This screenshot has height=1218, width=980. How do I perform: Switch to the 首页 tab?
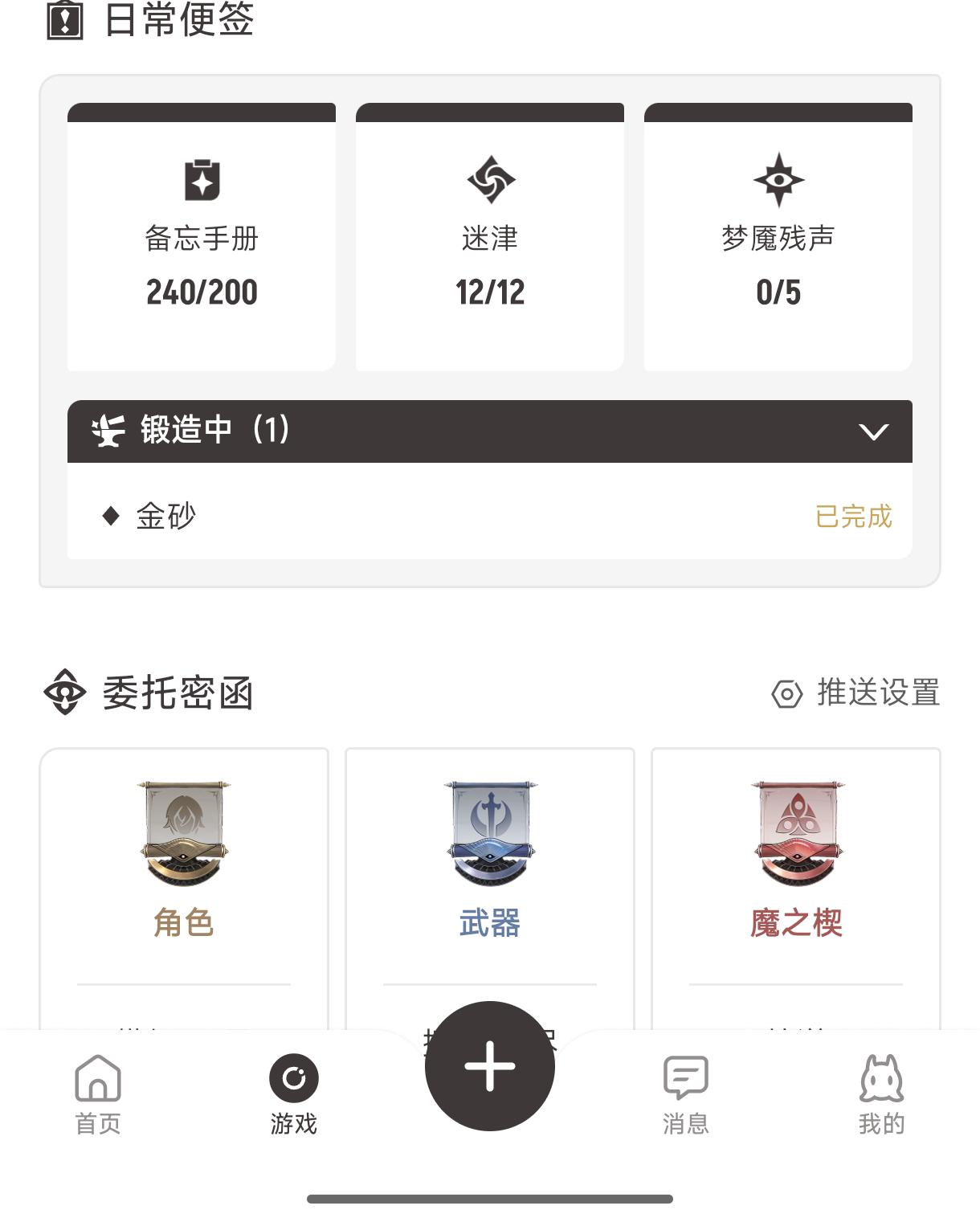point(98,1094)
